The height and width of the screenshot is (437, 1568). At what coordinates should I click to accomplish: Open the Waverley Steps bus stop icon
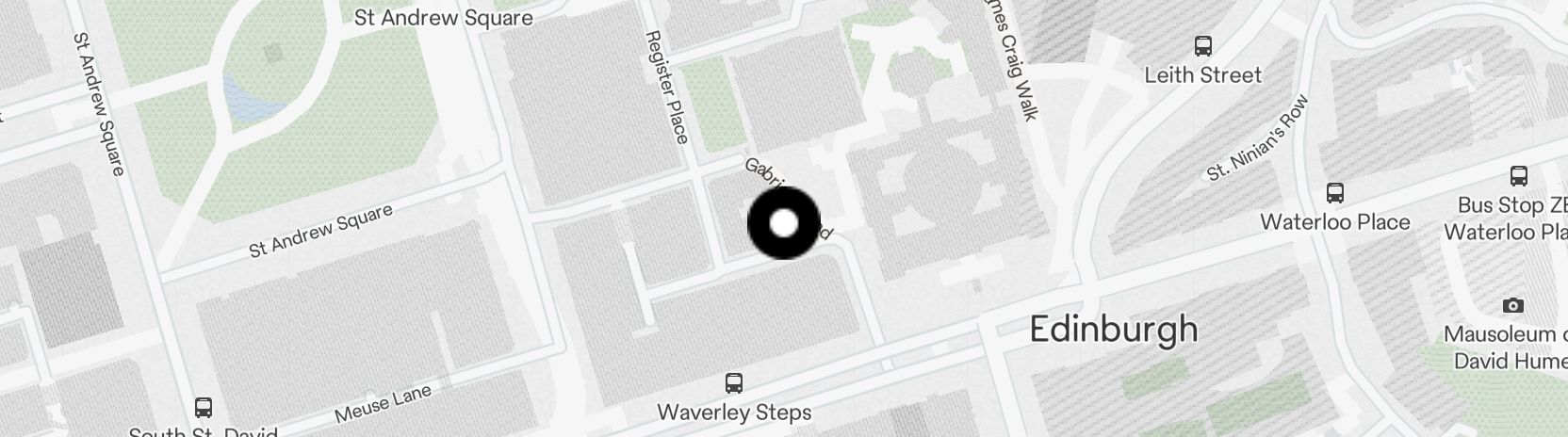coord(734,383)
